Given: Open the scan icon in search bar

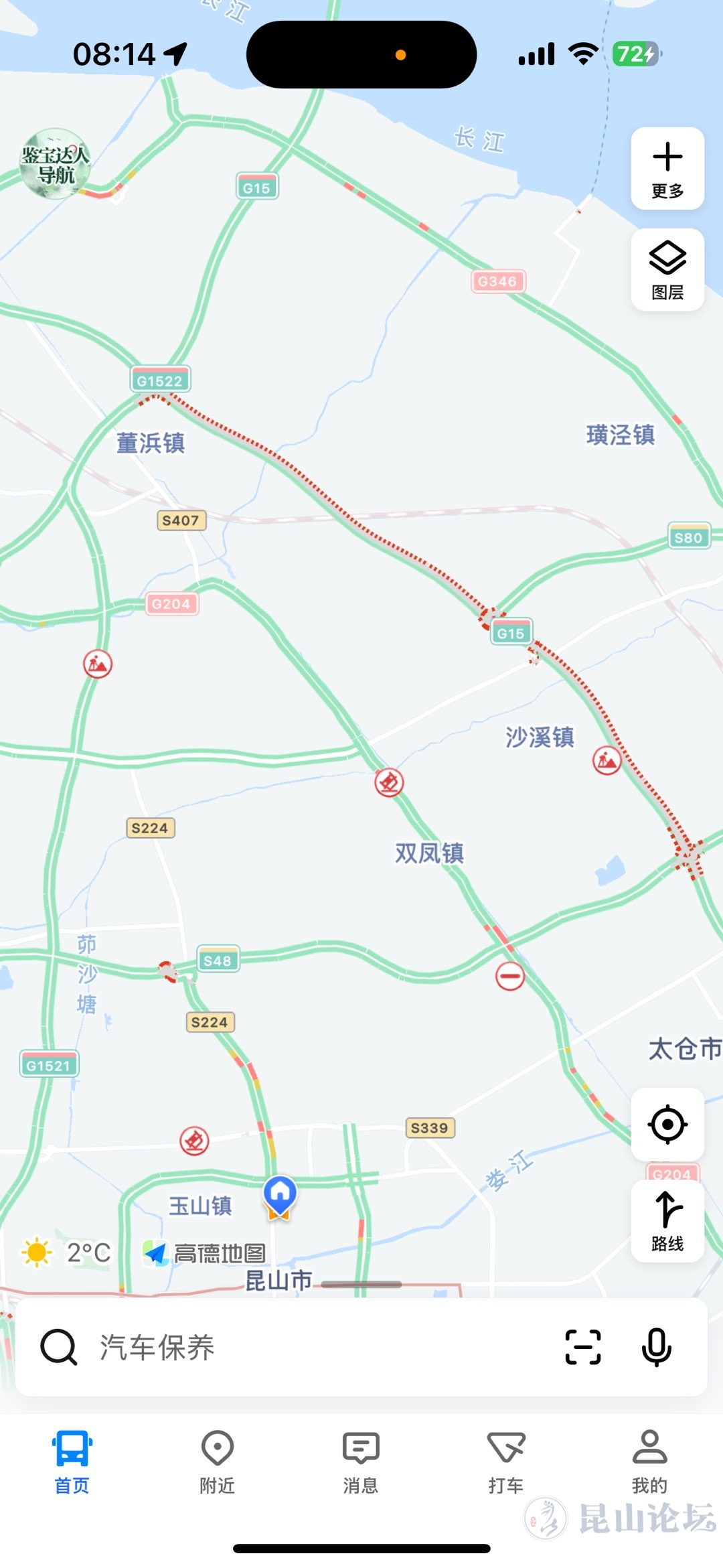Looking at the screenshot, I should [582, 1348].
